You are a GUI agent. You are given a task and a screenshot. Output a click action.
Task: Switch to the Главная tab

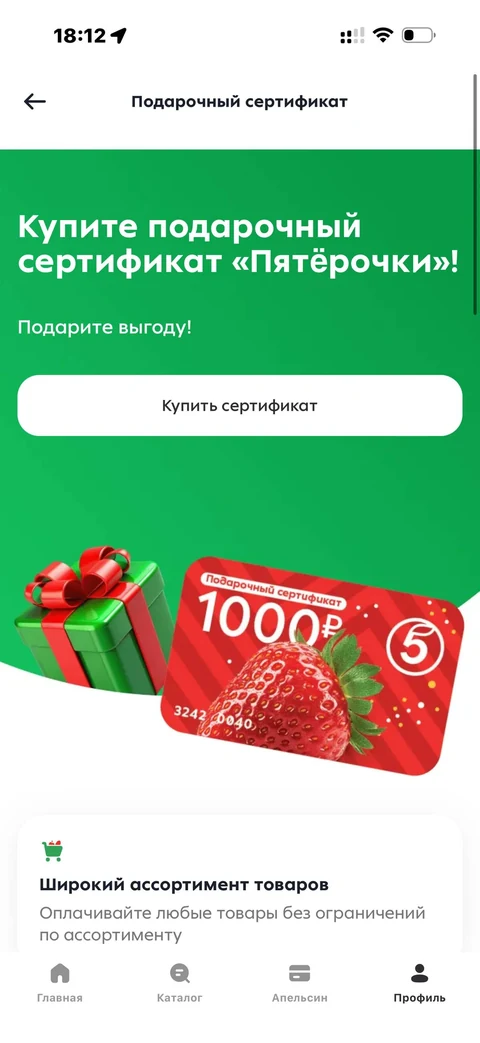point(60,982)
